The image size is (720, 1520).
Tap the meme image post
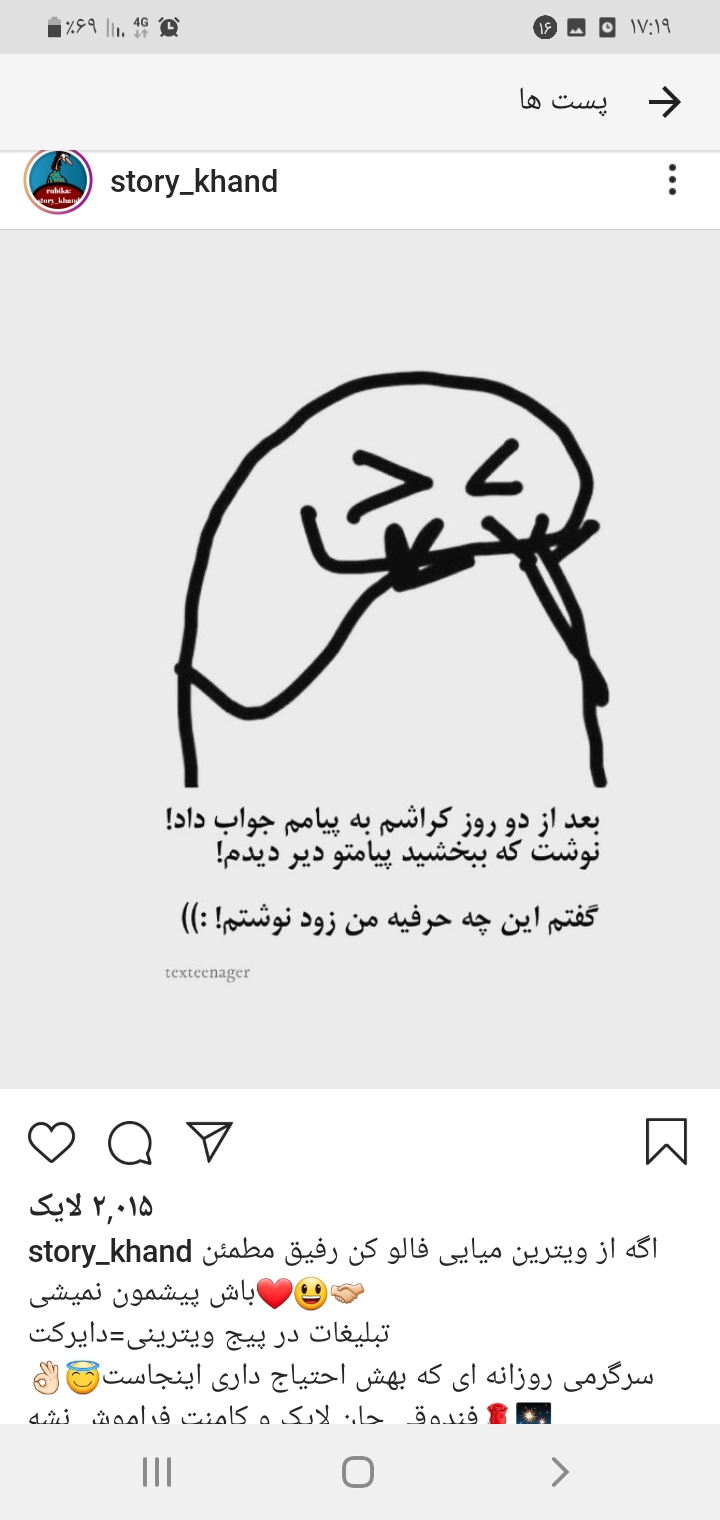coord(360,660)
